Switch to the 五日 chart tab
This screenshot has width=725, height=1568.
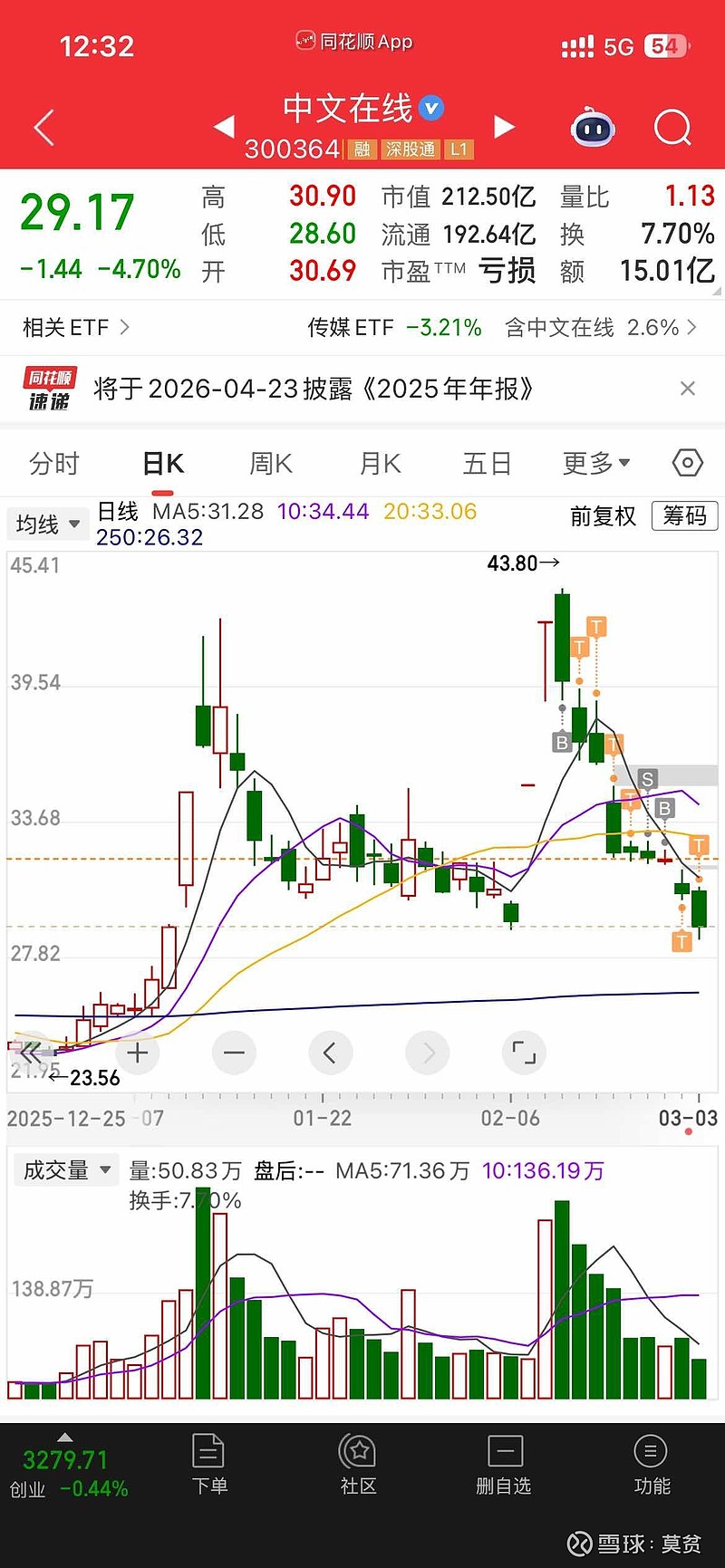pyautogui.click(x=487, y=464)
